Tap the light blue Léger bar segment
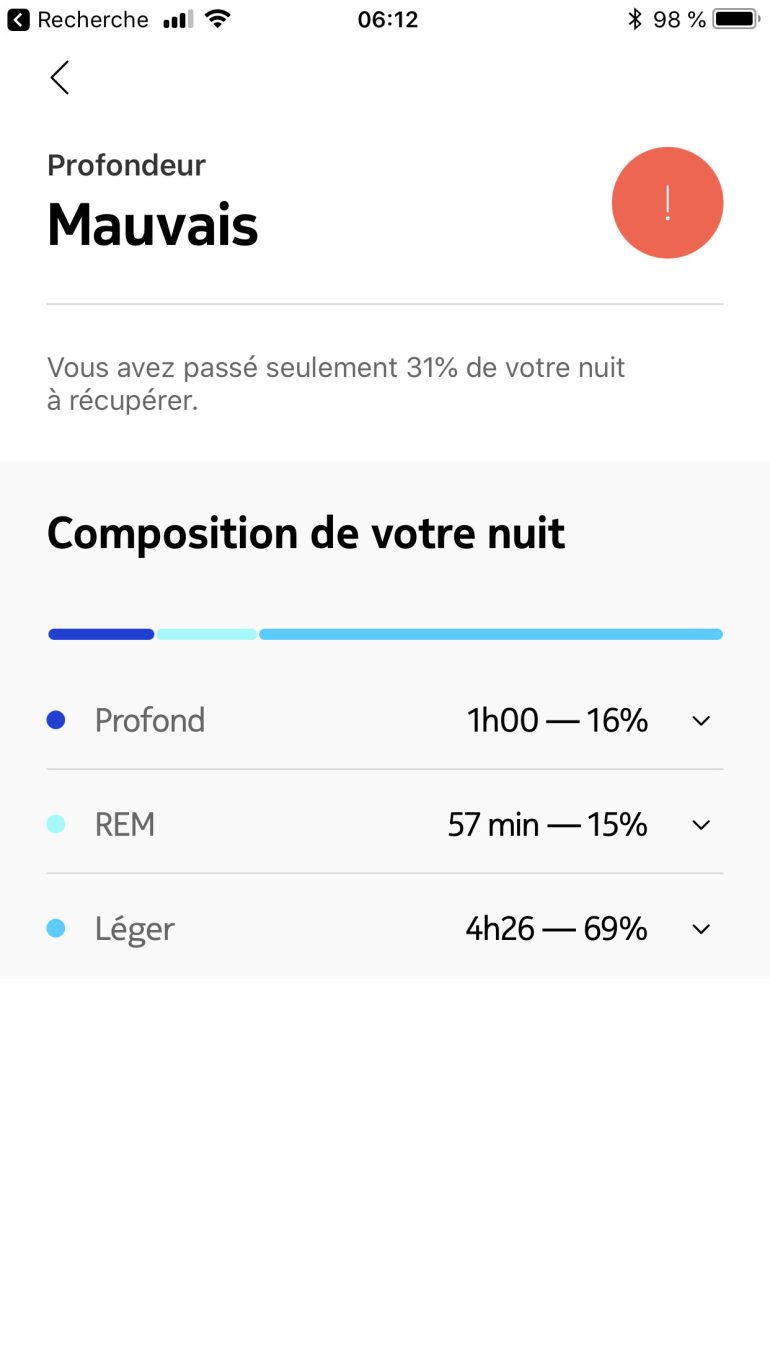Image resolution: width=770 pixels, height=1369 pixels. click(x=490, y=633)
